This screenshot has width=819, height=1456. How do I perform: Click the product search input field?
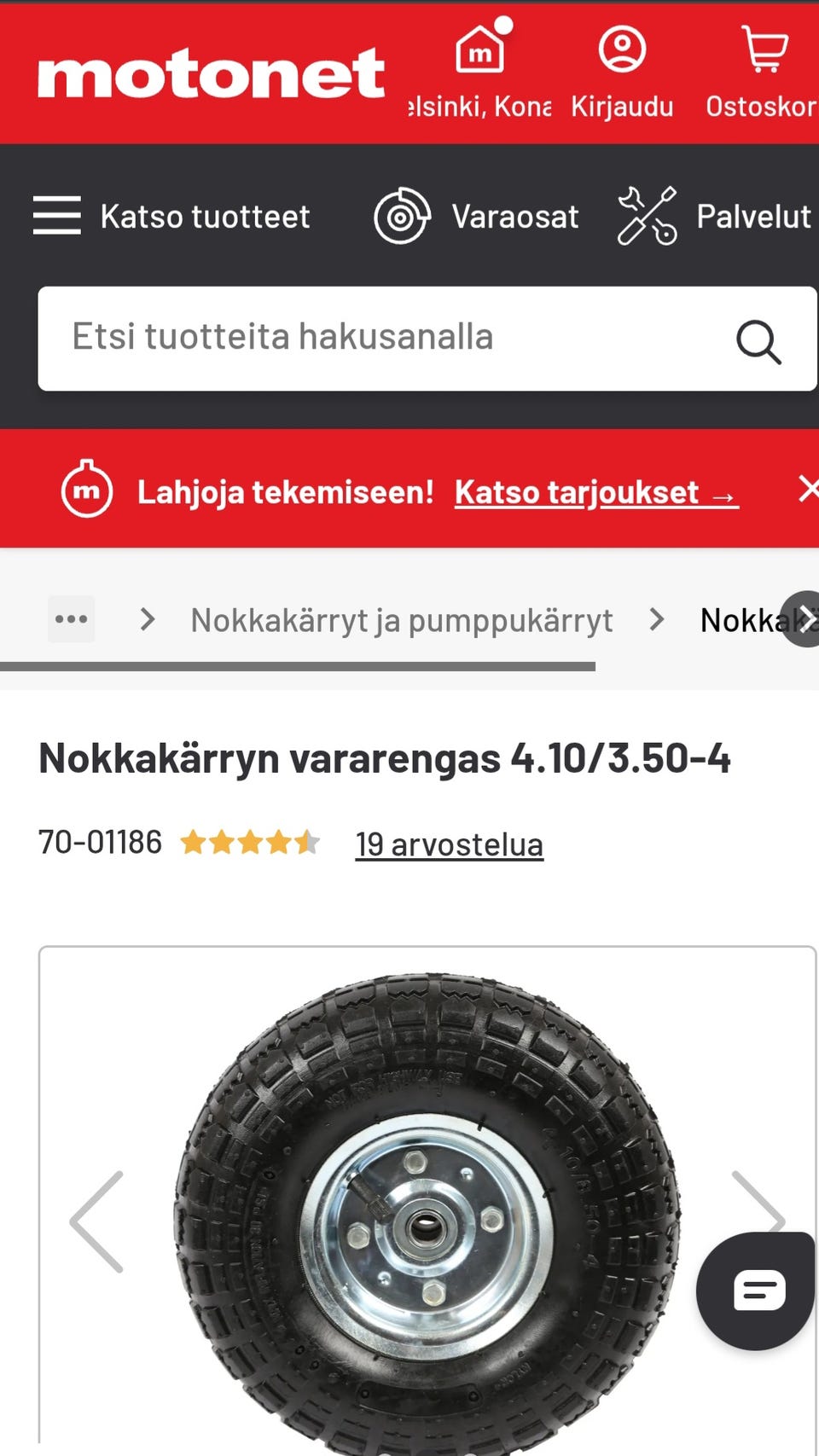341,337
